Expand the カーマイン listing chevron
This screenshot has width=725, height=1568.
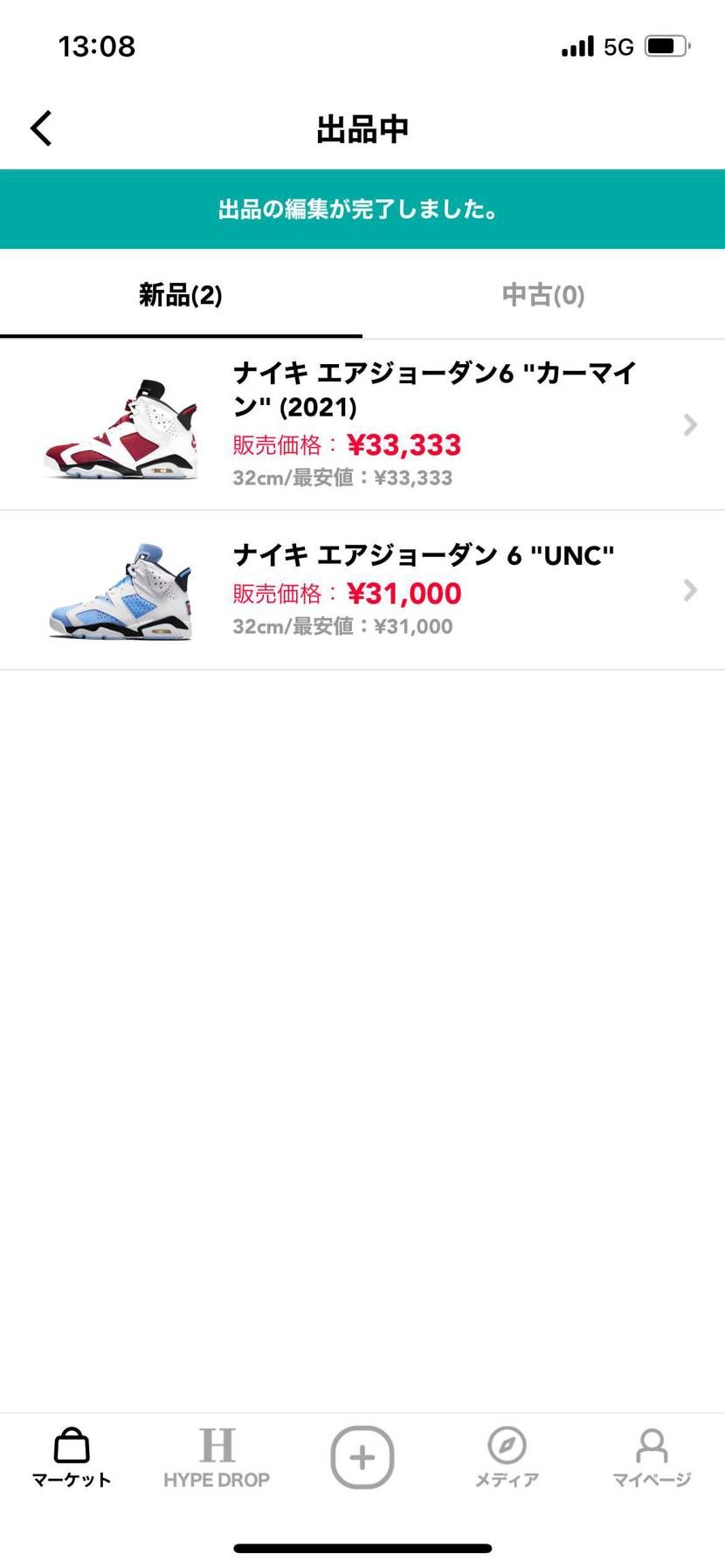pos(689,425)
